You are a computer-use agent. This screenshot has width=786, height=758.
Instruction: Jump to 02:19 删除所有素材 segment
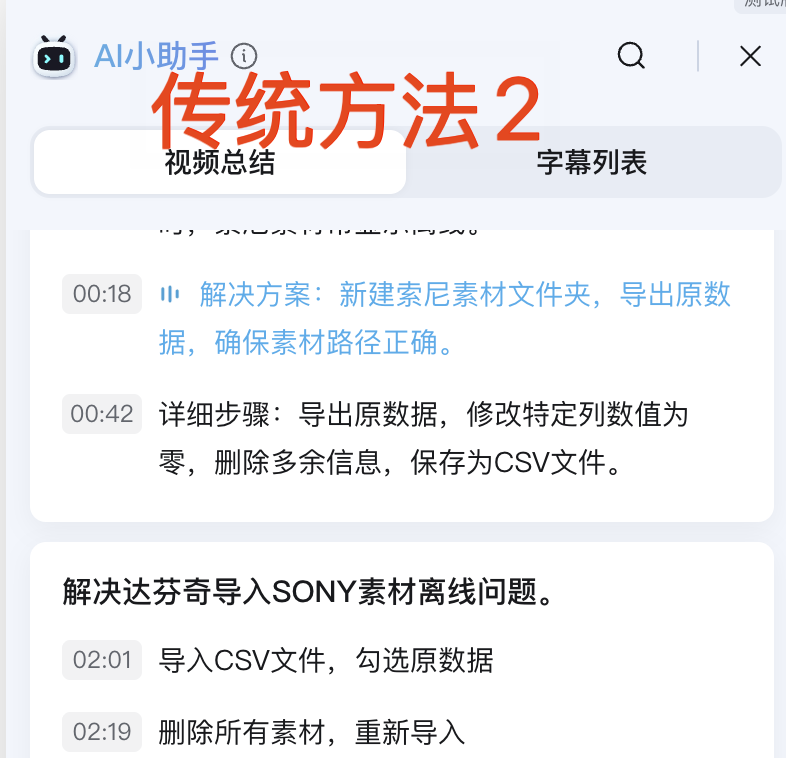point(102,732)
